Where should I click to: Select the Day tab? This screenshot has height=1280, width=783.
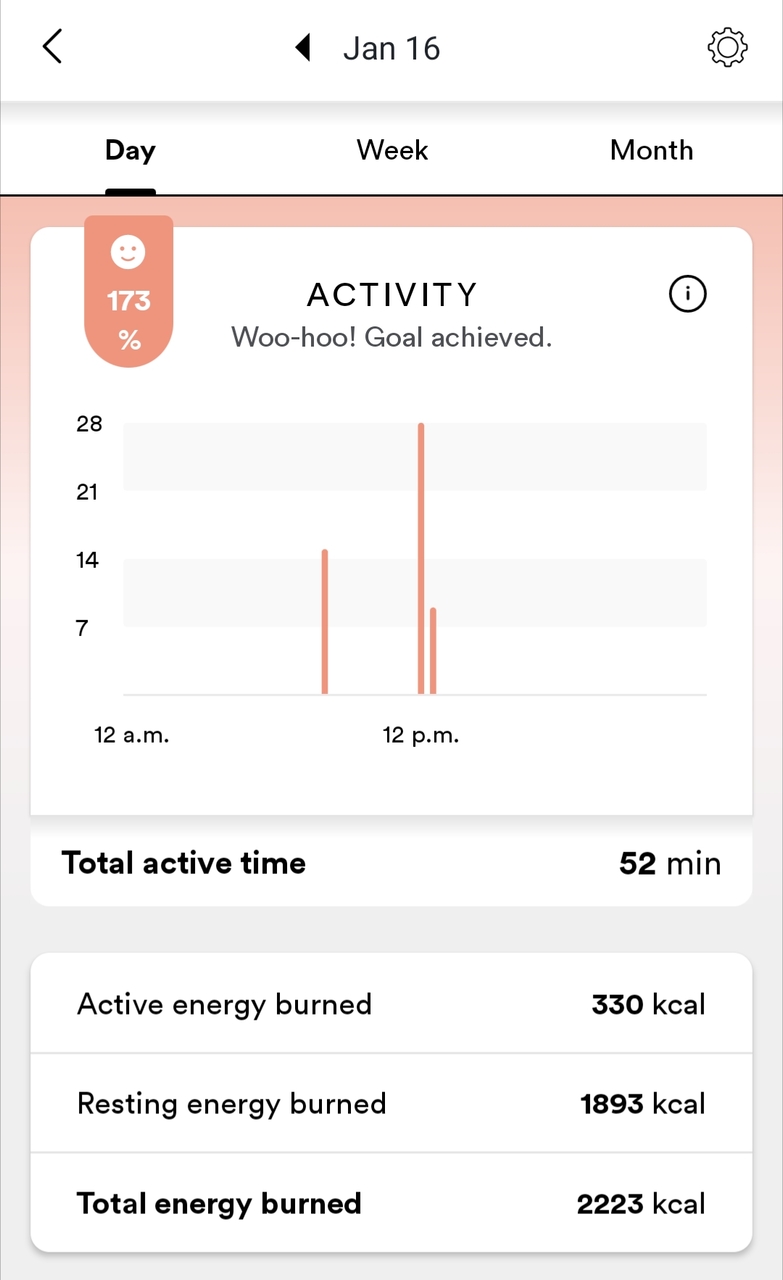tap(130, 151)
